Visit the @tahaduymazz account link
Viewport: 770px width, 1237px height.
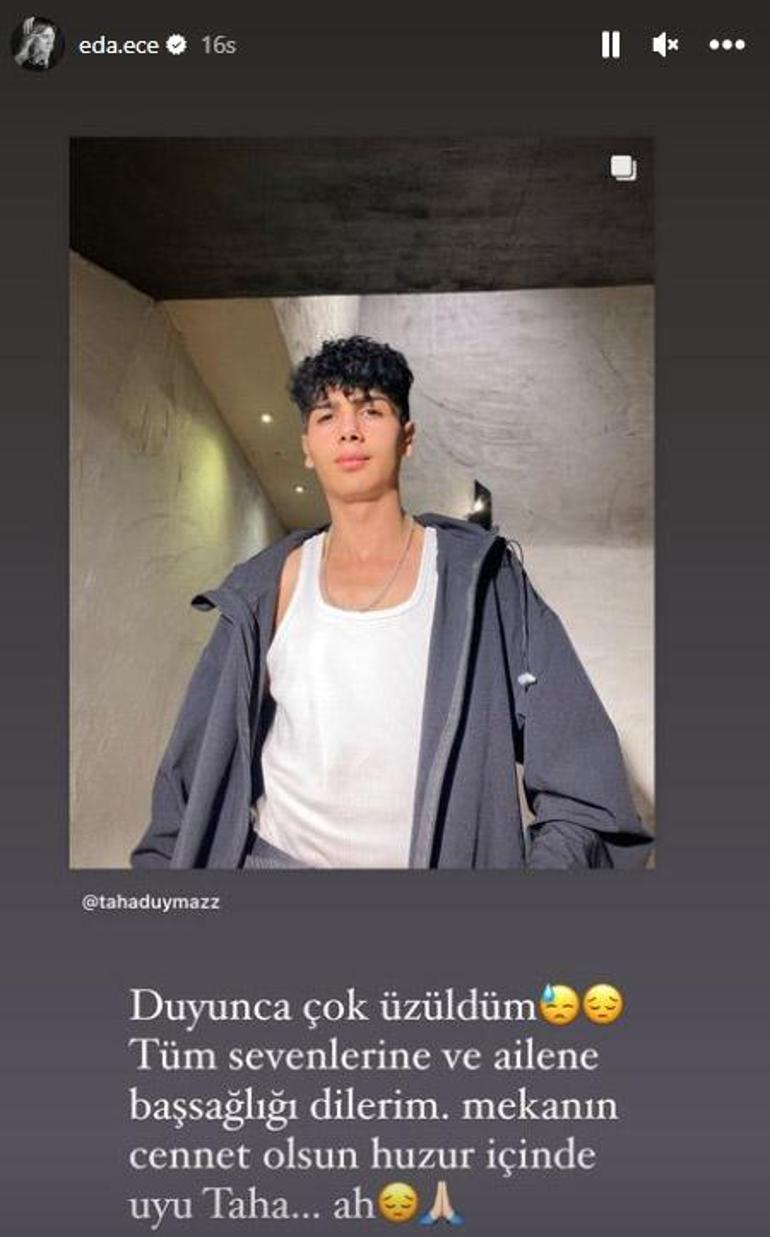pos(149,902)
